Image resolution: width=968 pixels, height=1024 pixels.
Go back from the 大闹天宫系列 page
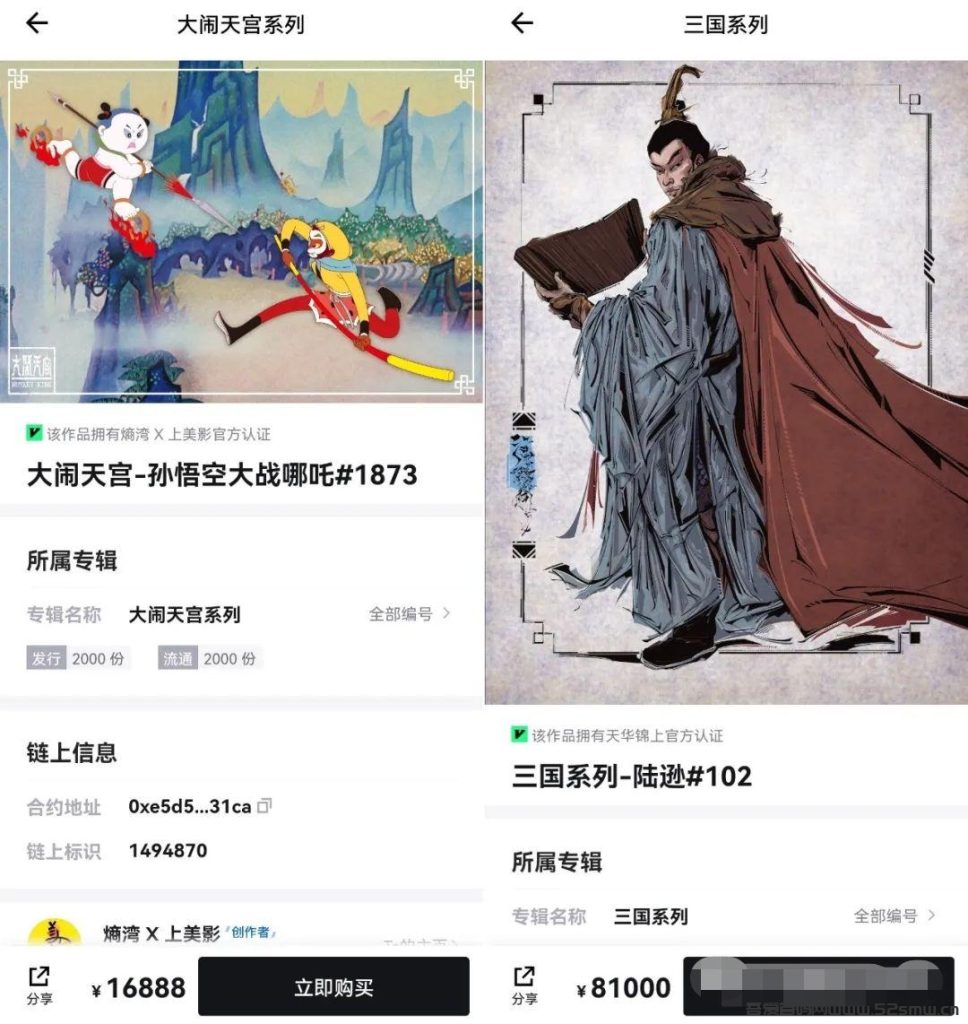pyautogui.click(x=37, y=24)
